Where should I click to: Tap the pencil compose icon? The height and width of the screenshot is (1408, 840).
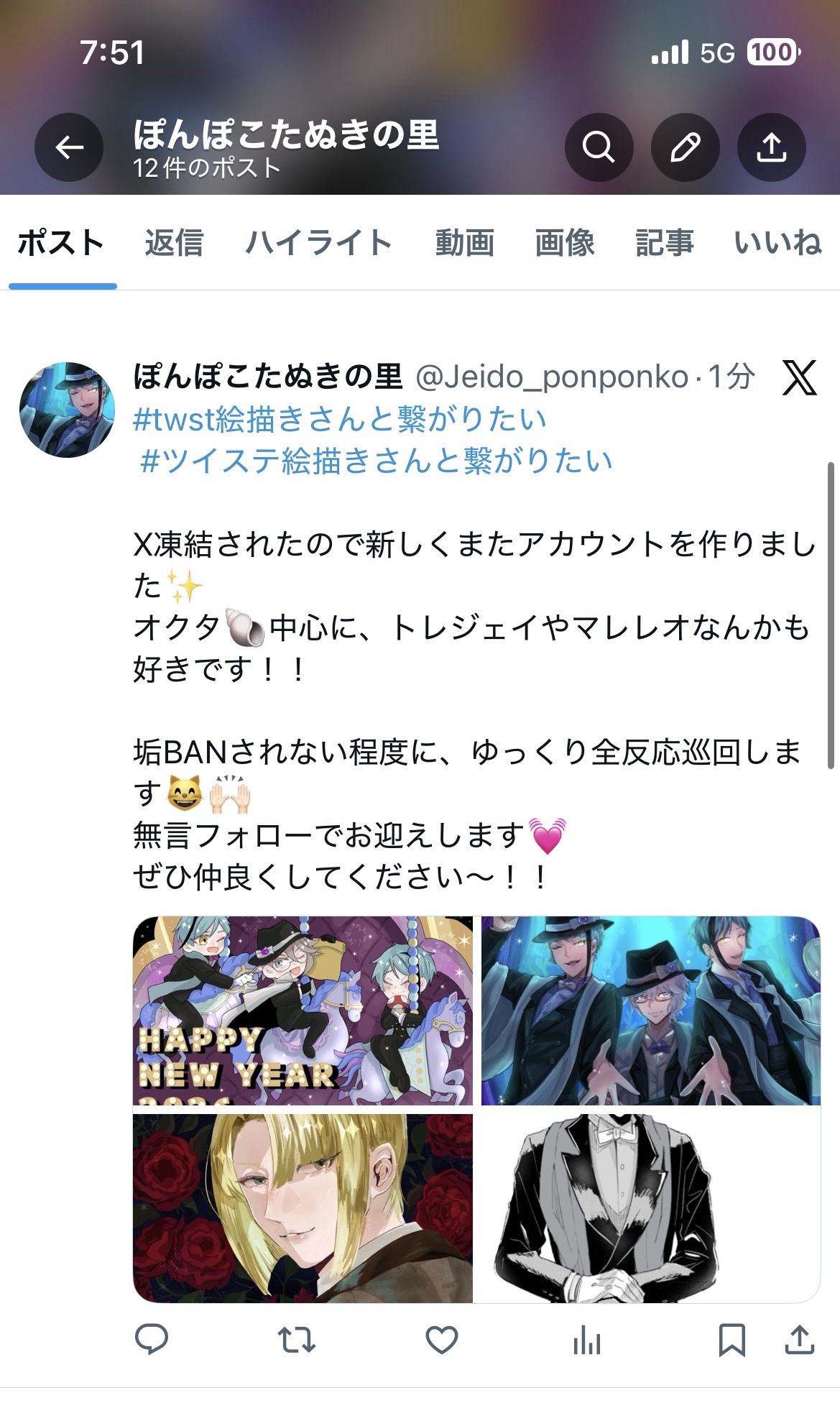point(685,147)
